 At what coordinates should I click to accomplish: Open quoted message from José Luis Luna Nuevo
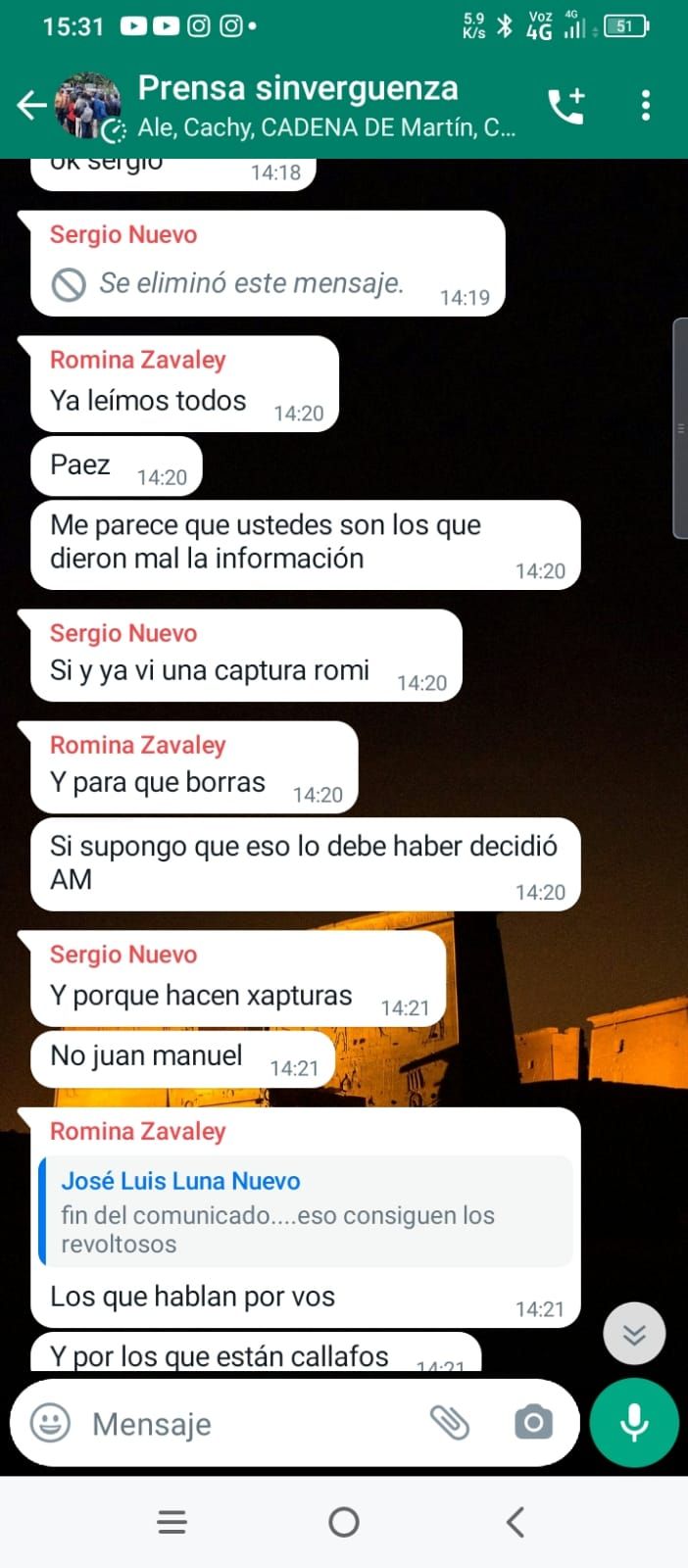coord(306,1211)
